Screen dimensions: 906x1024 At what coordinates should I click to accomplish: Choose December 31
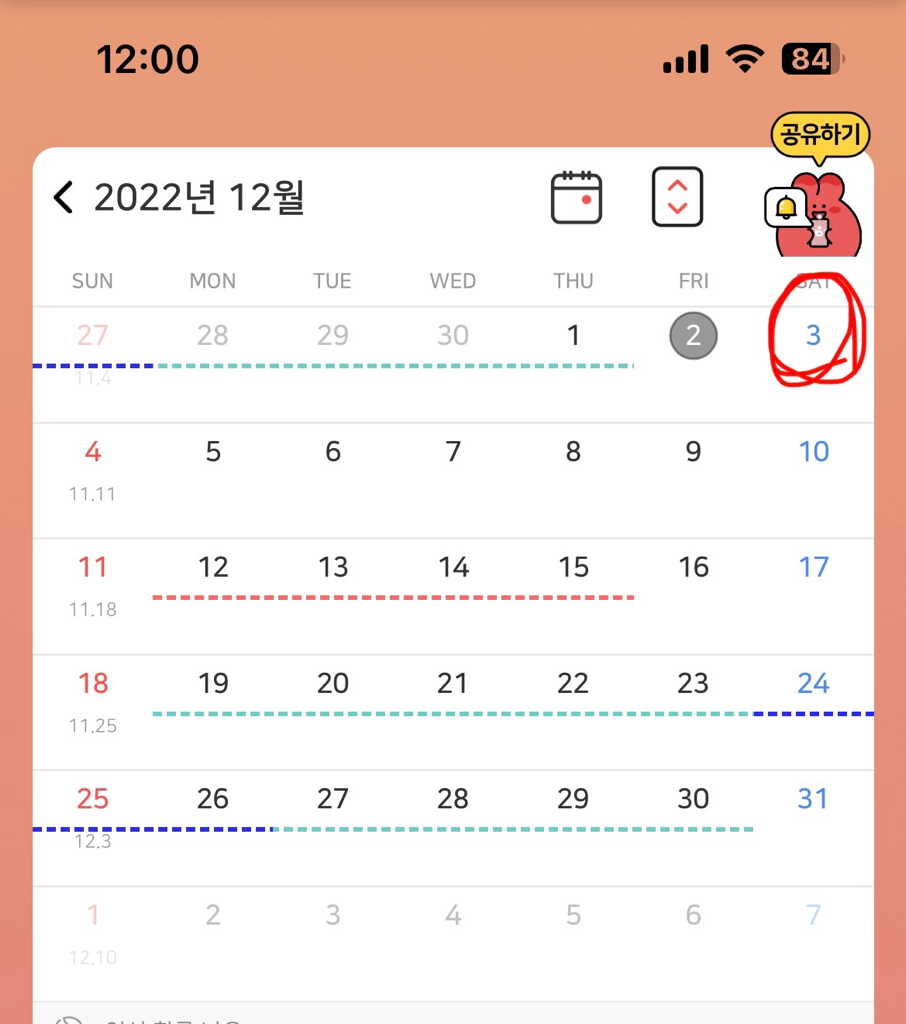(x=813, y=800)
